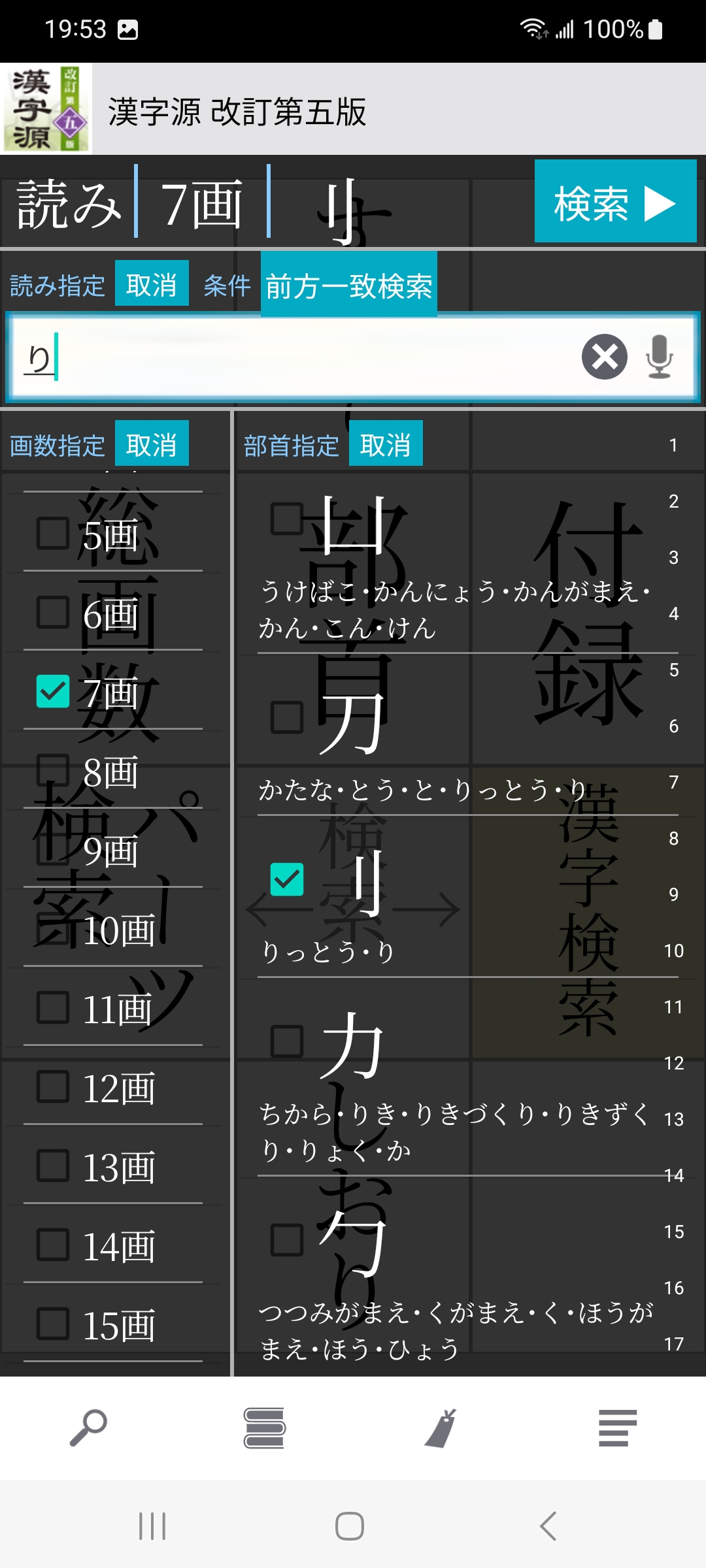
Task: Clear the reading input field text
Action: (x=604, y=357)
